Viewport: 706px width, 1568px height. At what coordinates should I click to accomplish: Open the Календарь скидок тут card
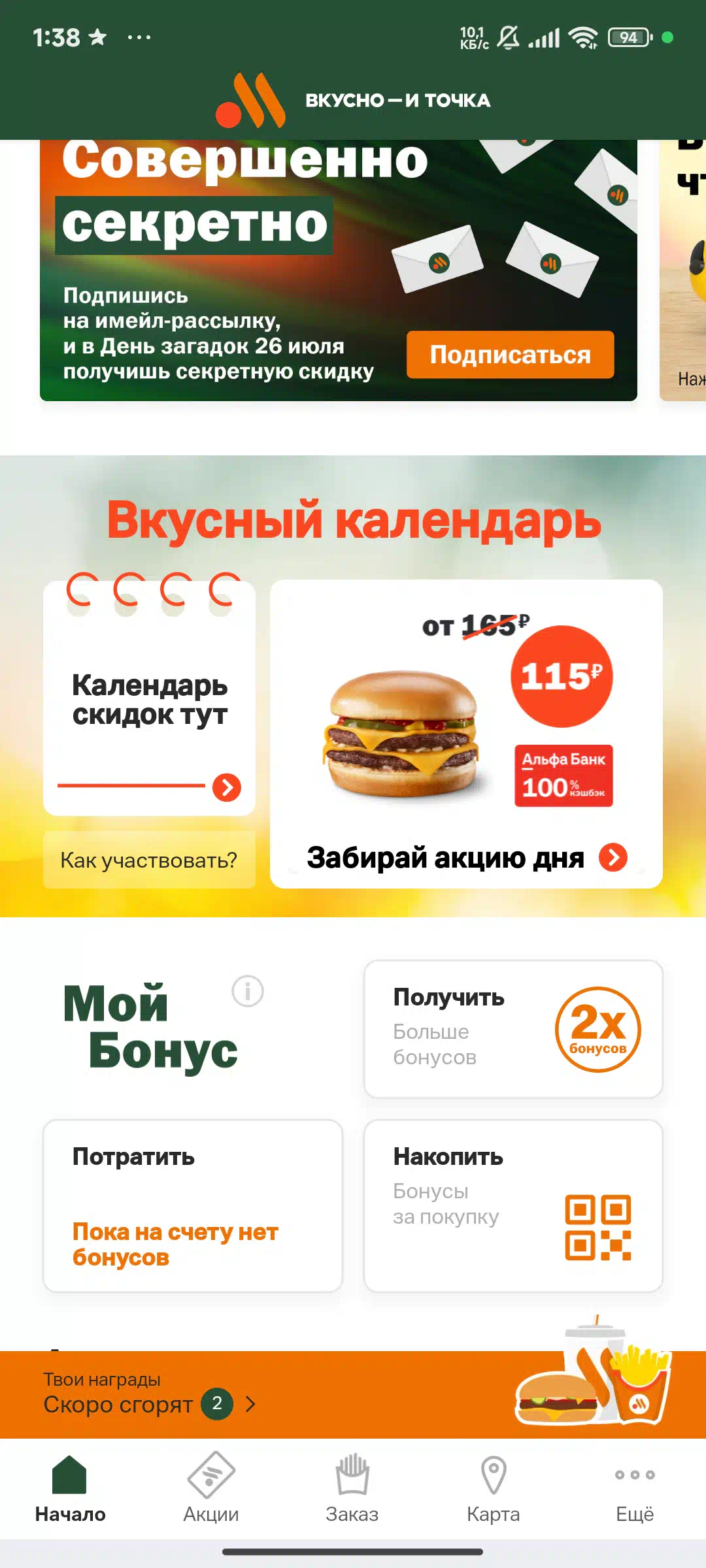coord(149,698)
